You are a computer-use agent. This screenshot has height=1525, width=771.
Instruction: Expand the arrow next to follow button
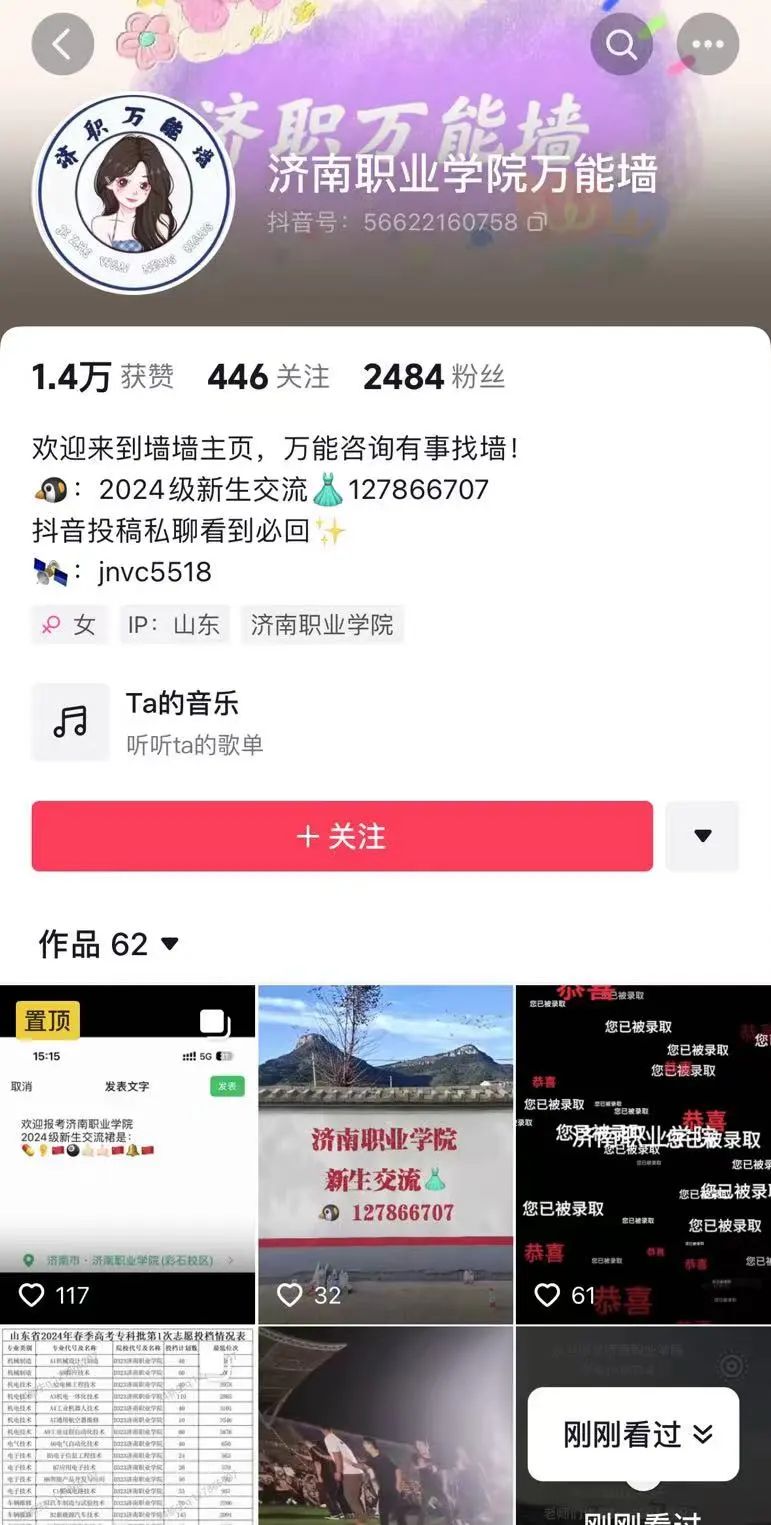coord(702,836)
